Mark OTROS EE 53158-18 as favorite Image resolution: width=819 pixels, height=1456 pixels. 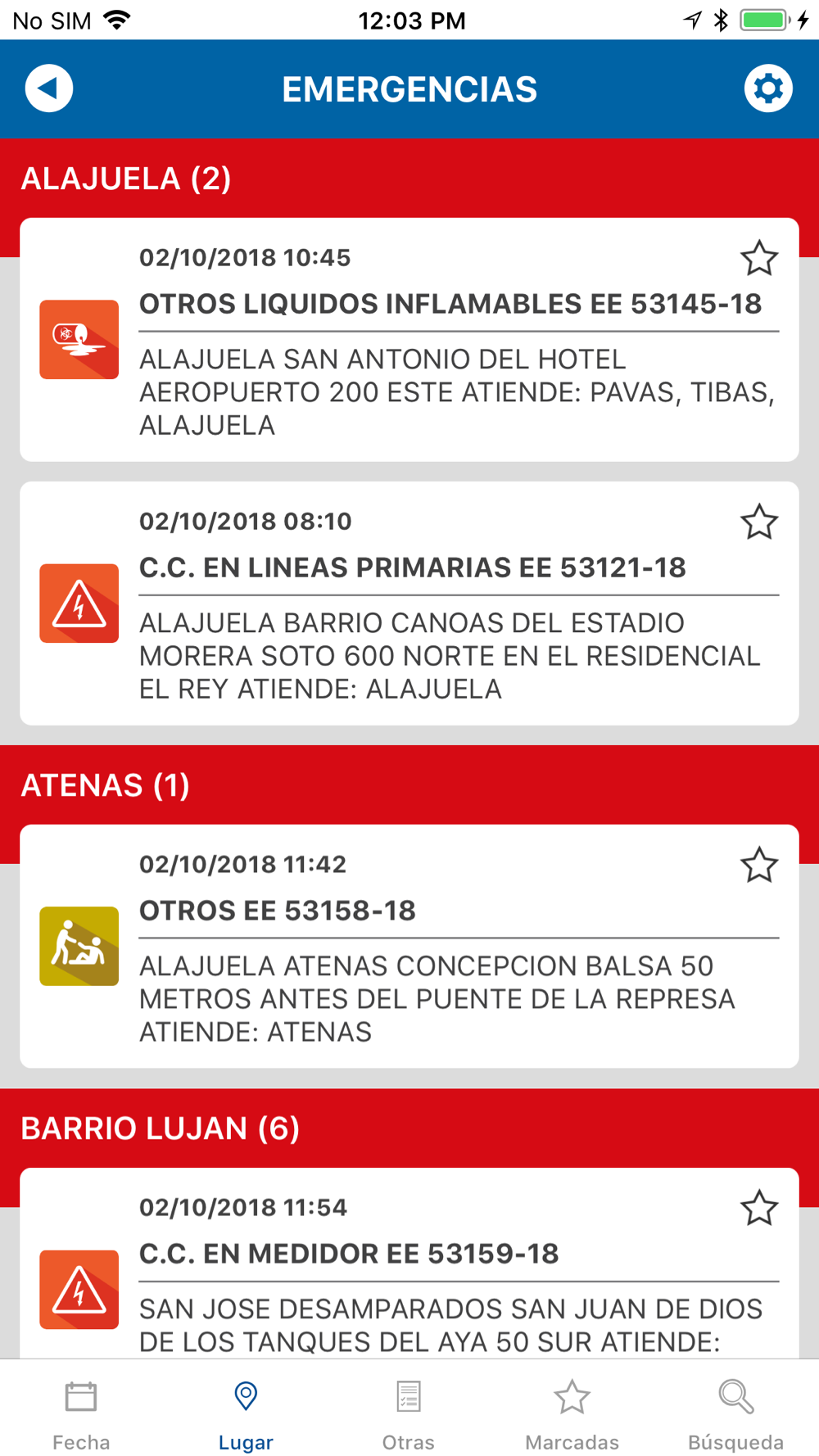(759, 866)
